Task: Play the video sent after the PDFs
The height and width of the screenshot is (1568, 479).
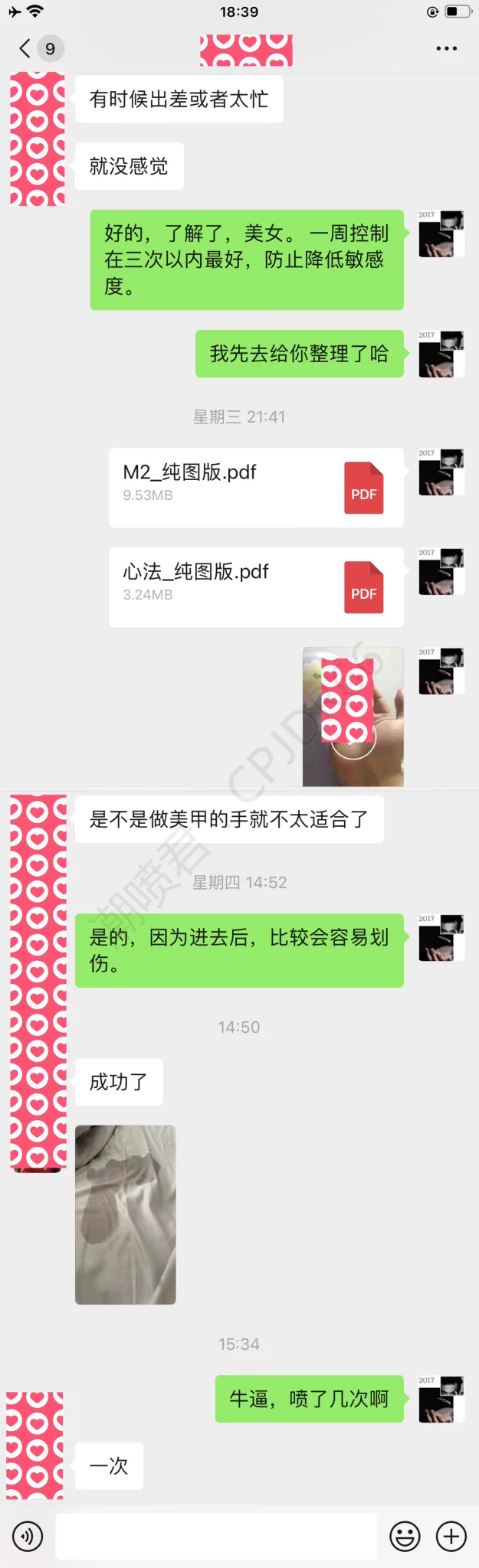Action: click(353, 717)
